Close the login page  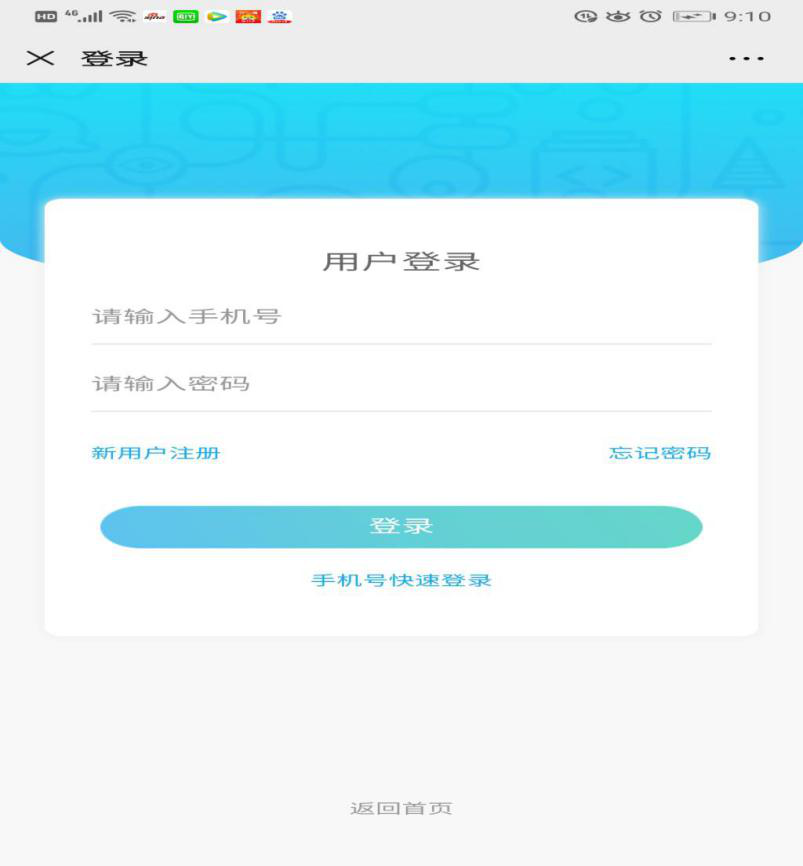[x=40, y=58]
